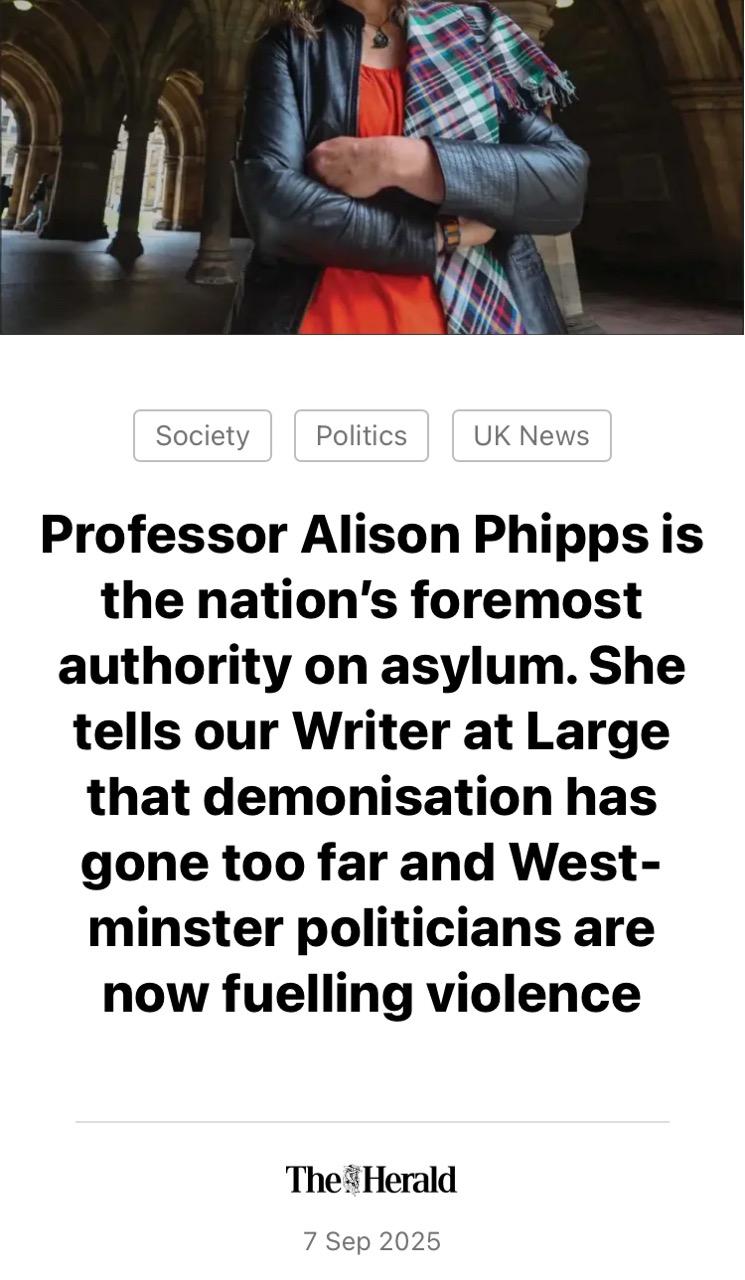
Task: Select the Society topic chip
Action: pyautogui.click(x=202, y=436)
